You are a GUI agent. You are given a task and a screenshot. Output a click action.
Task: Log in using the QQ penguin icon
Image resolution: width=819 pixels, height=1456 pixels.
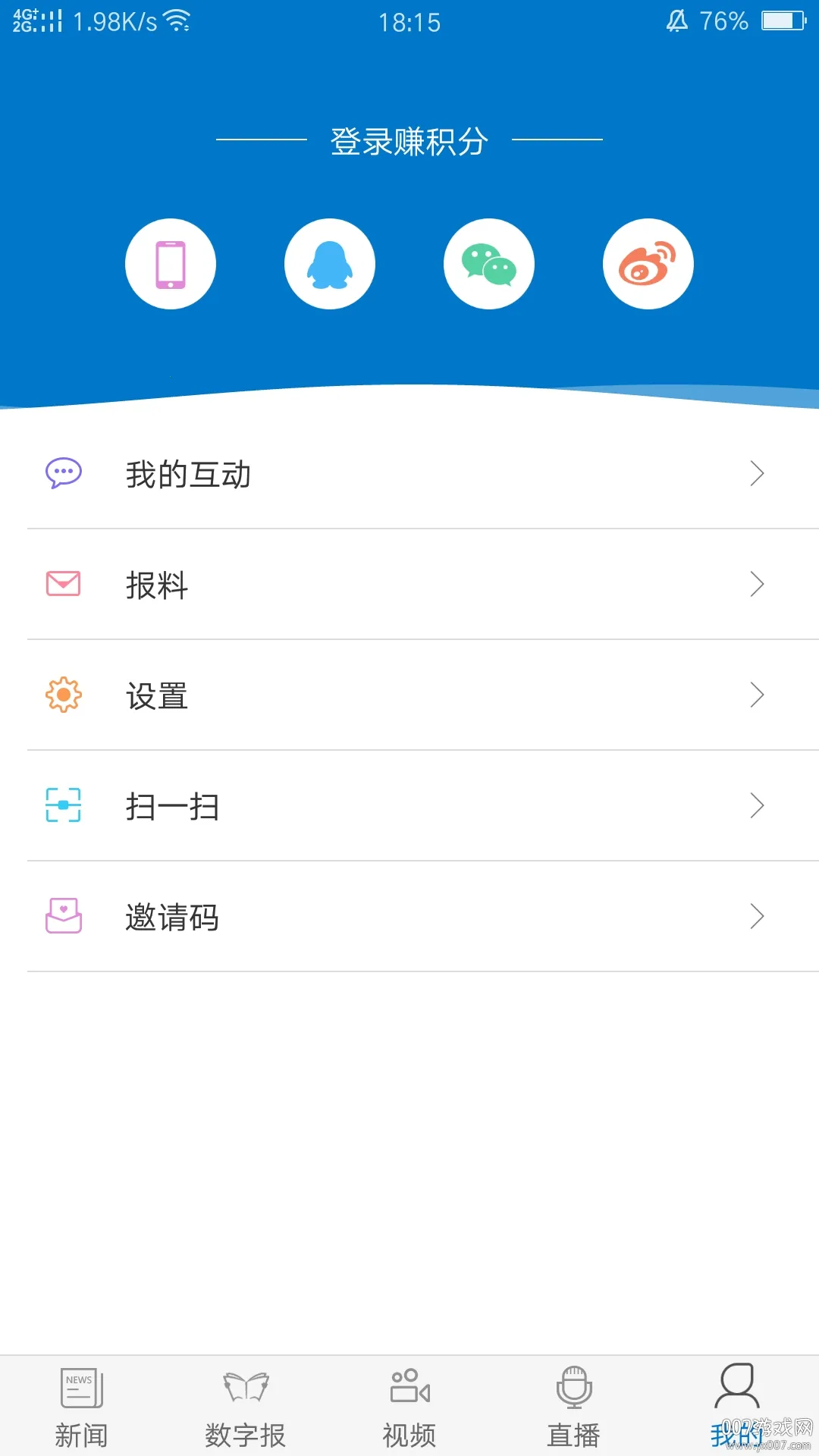click(x=330, y=264)
